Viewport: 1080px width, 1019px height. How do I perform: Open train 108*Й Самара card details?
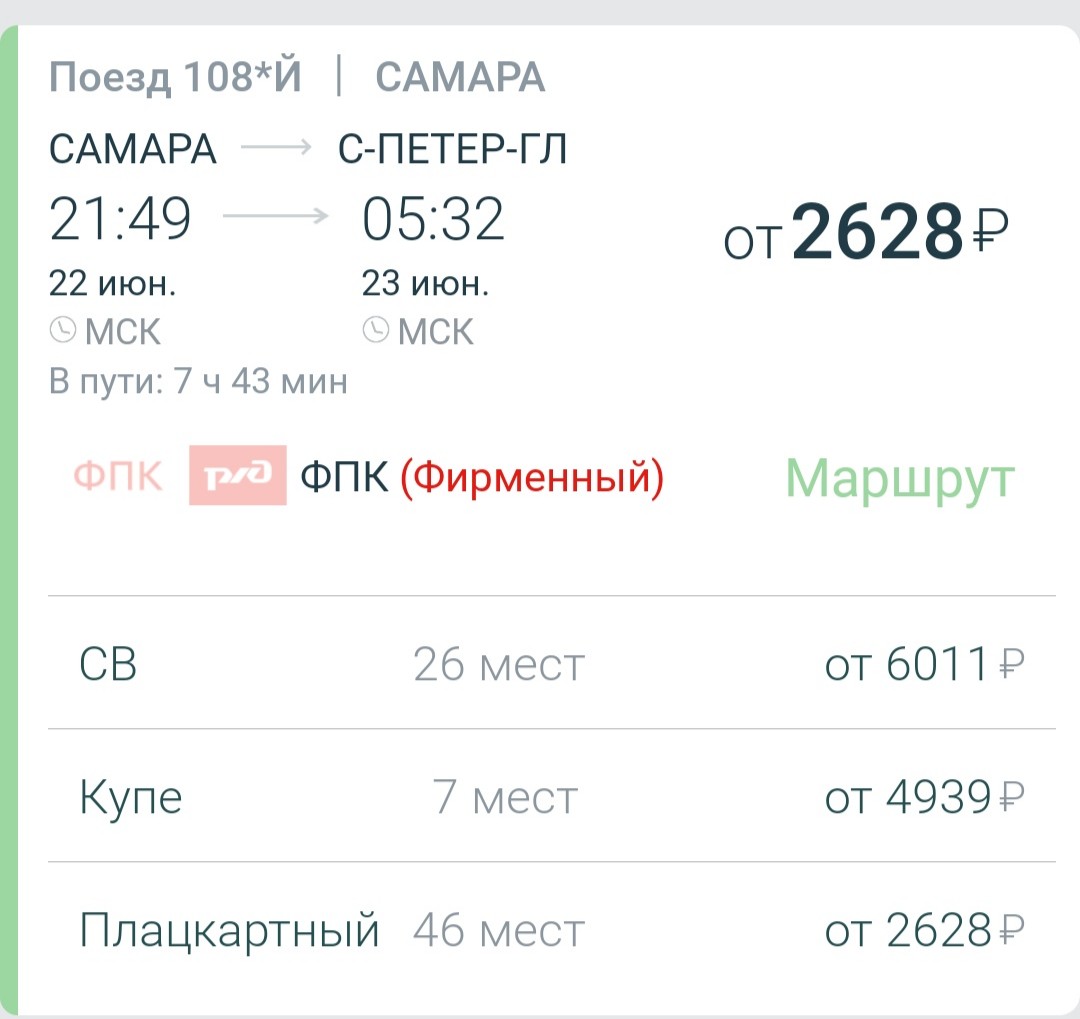click(x=297, y=78)
